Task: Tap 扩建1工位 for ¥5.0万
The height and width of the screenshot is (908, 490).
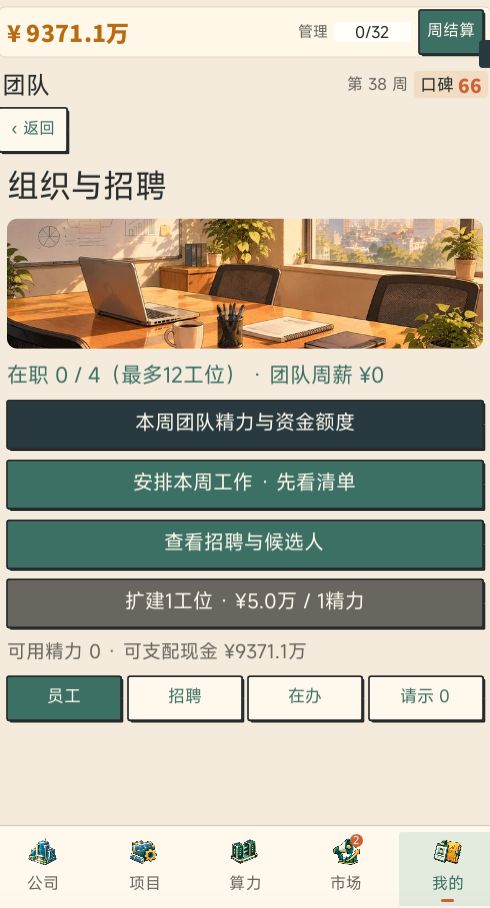Action: click(x=245, y=603)
